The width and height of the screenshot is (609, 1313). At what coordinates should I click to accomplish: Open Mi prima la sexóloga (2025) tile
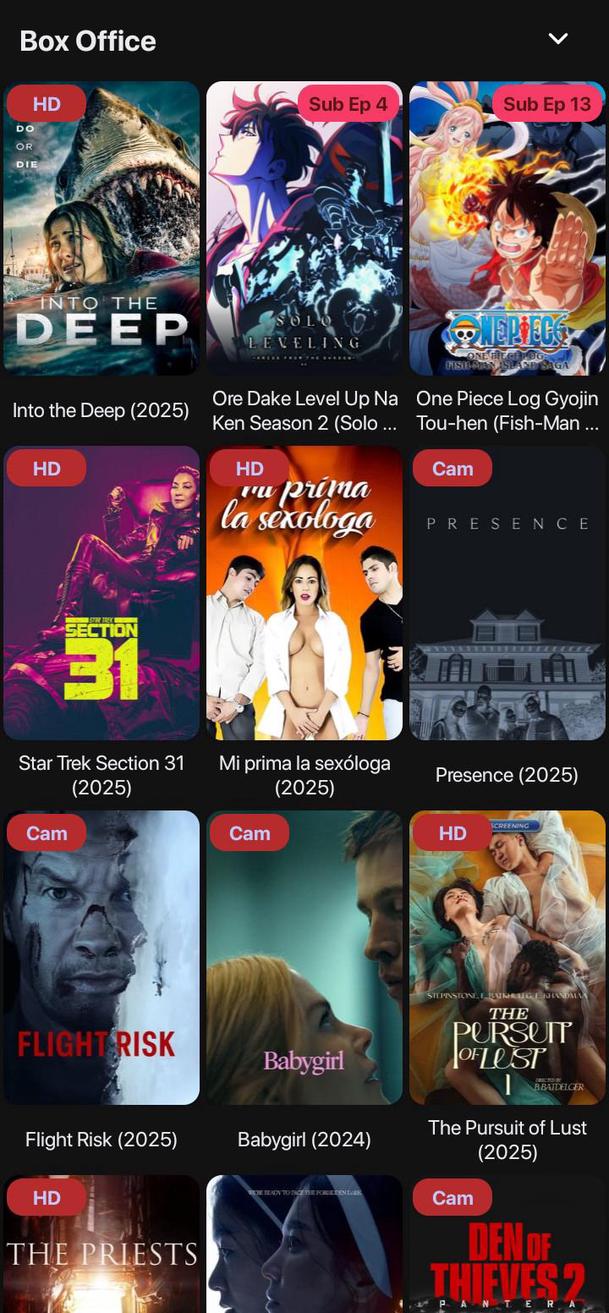(304, 593)
